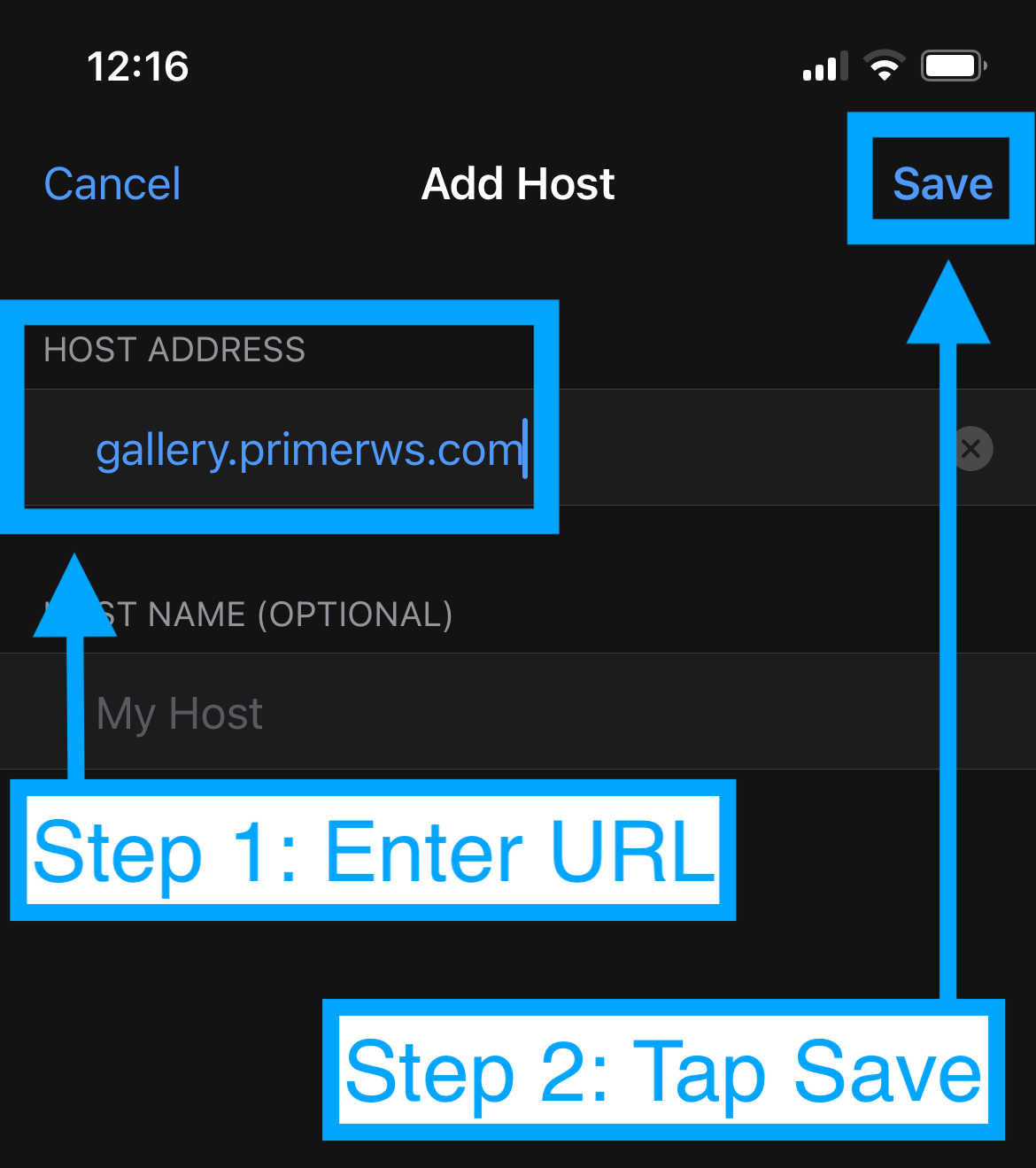1036x1168 pixels.
Task: Tap the HOST ADDRESS section label
Action: click(x=176, y=349)
